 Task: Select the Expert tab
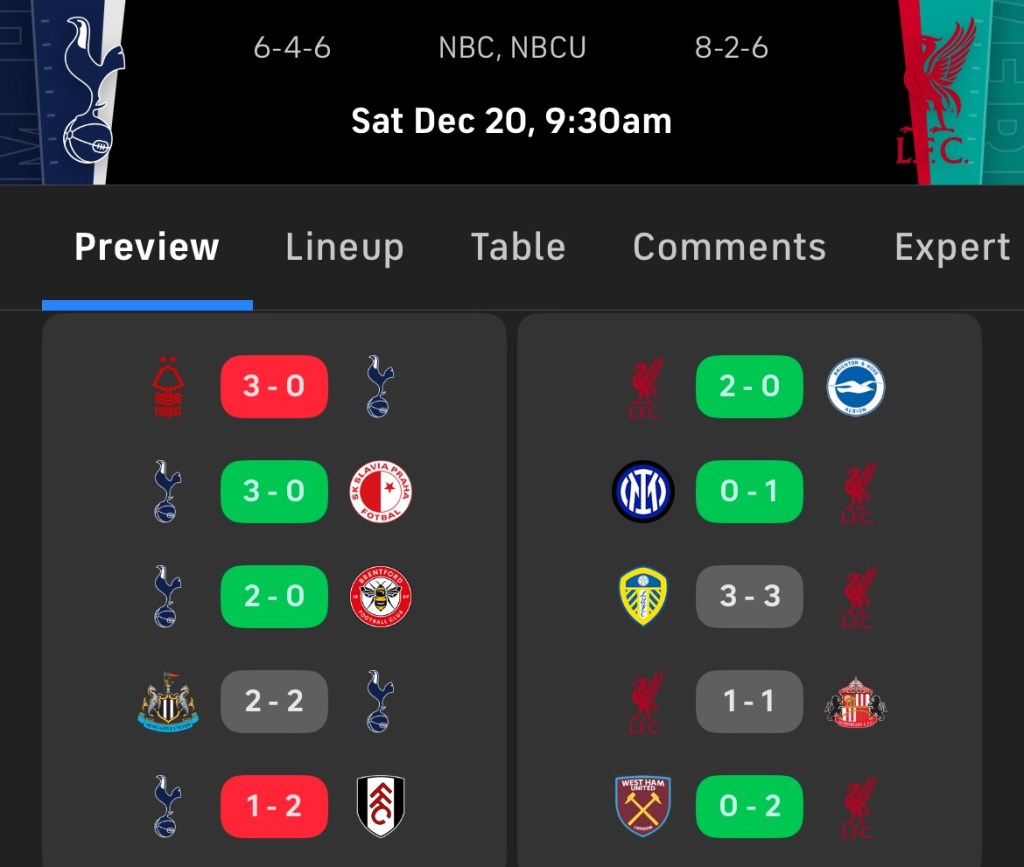coord(951,247)
